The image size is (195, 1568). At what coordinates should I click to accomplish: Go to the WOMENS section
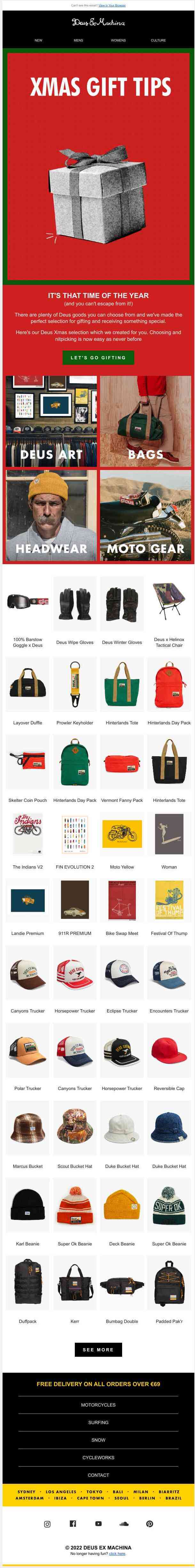[118, 40]
